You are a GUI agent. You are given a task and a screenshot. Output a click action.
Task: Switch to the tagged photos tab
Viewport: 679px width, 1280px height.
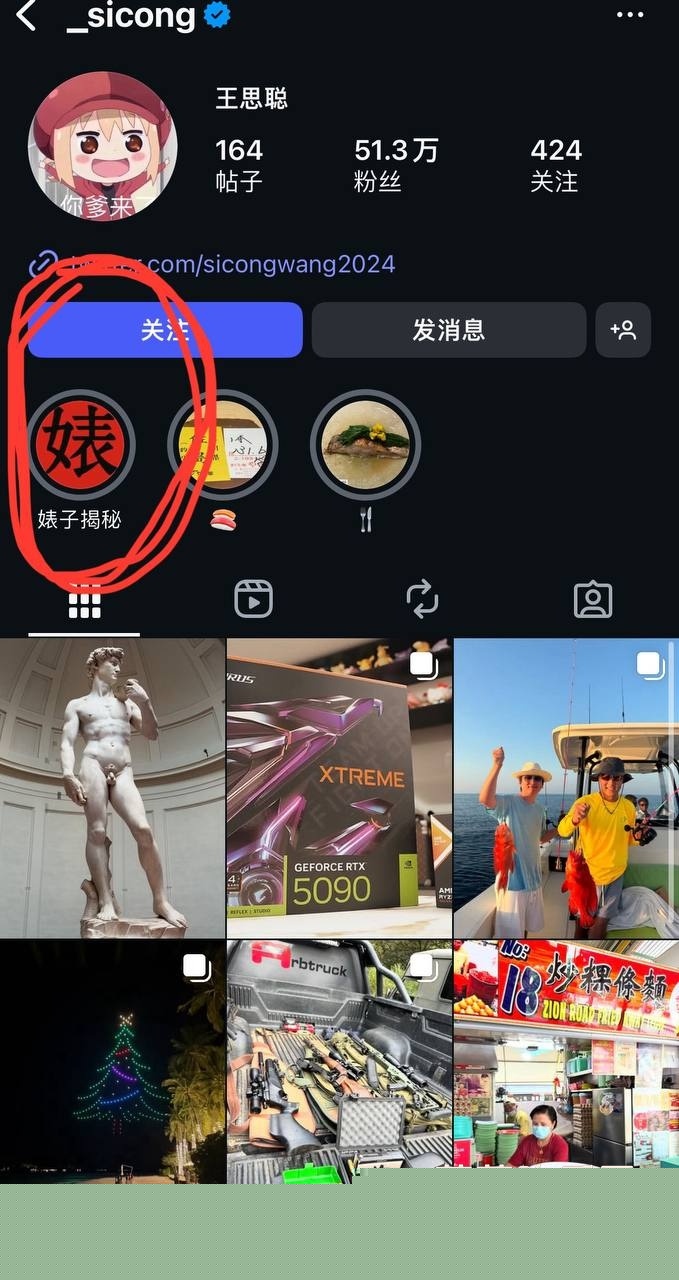pyautogui.click(x=593, y=600)
